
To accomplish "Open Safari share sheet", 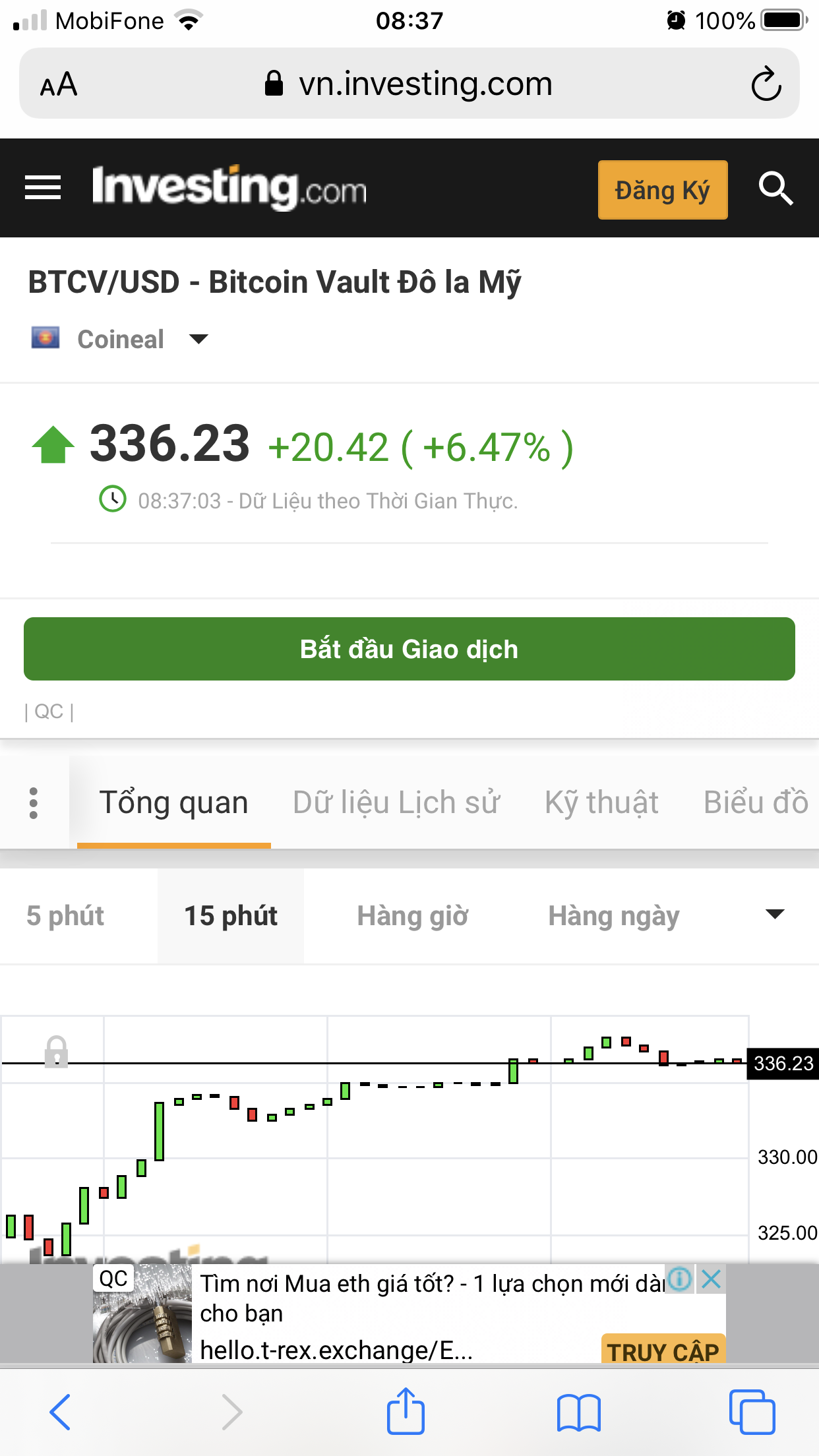I will (x=406, y=1411).
